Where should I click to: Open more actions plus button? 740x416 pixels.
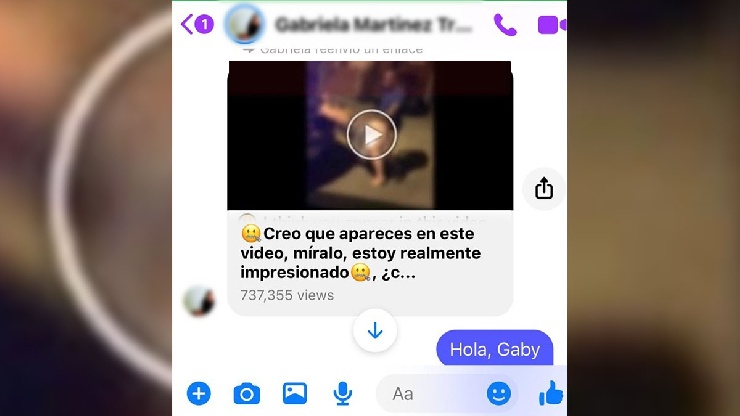pos(199,393)
